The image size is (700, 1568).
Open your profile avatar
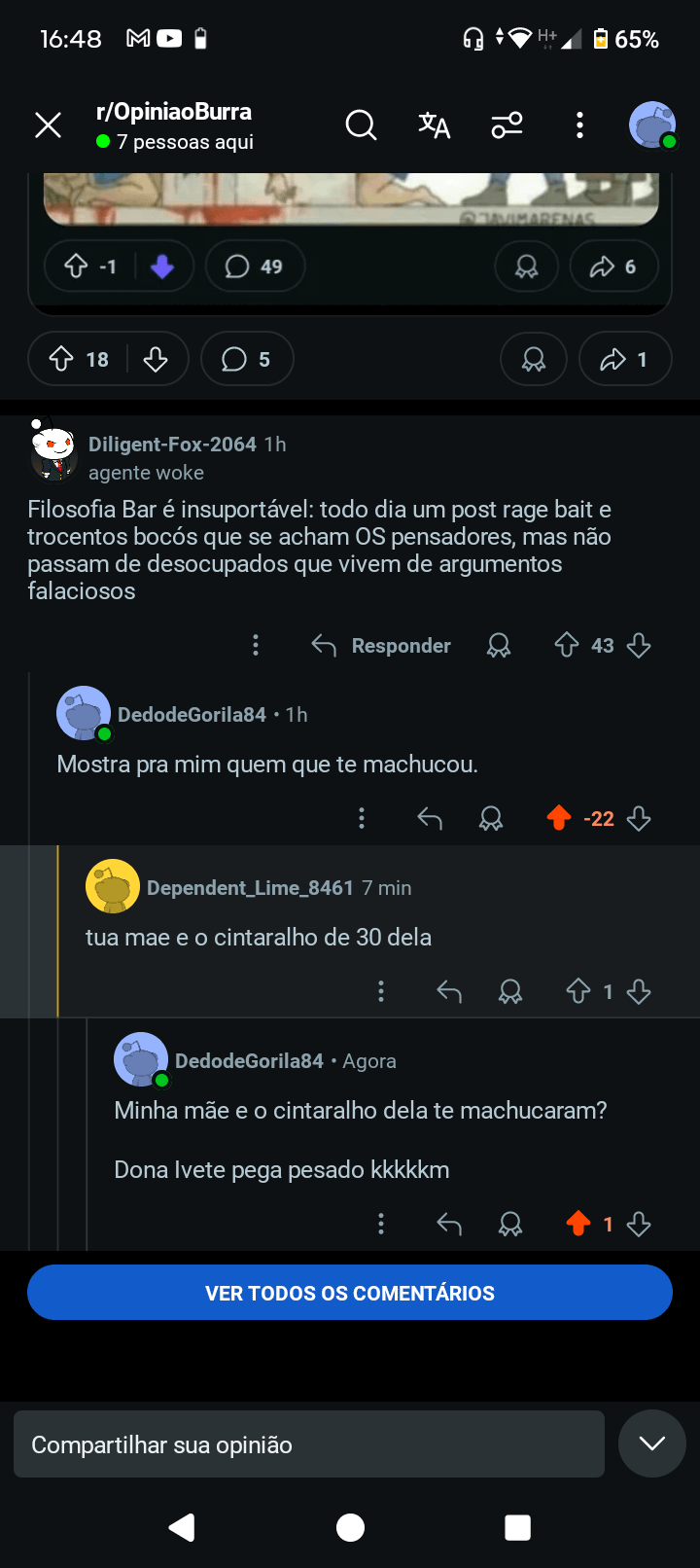pyautogui.click(x=652, y=125)
